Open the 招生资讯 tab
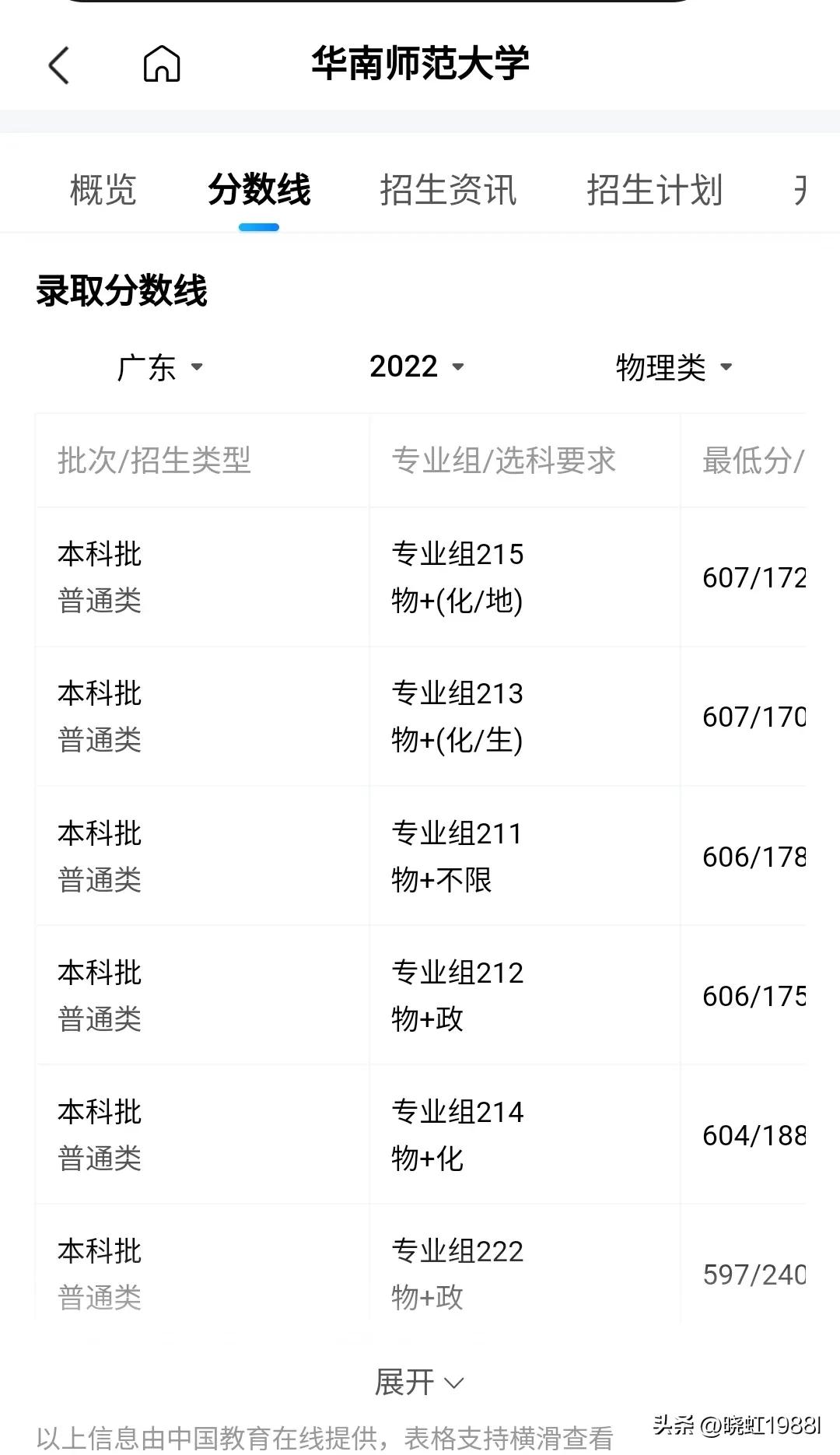840x1455 pixels. 450,189
